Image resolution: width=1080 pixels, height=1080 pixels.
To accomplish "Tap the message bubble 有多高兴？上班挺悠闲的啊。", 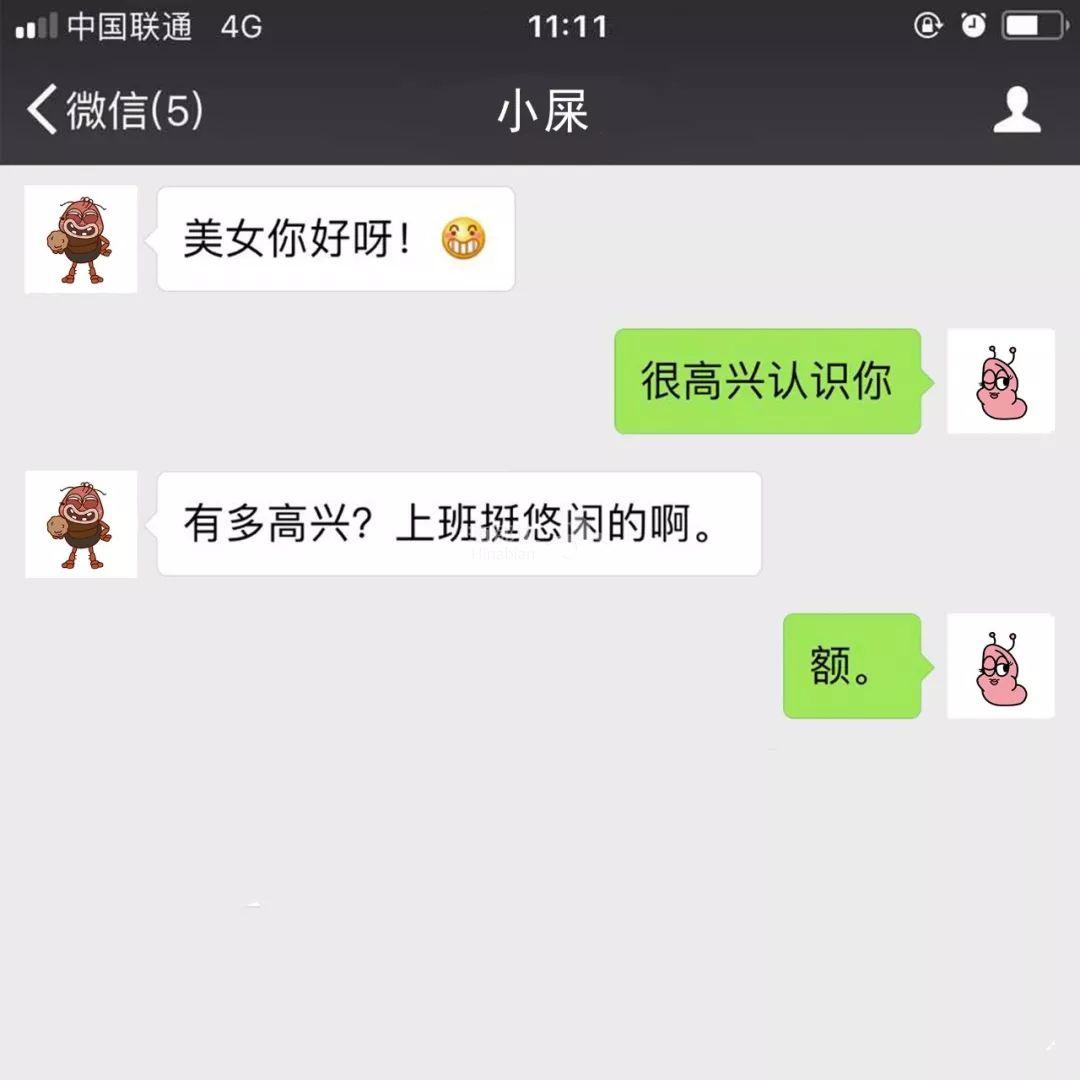I will [x=460, y=524].
